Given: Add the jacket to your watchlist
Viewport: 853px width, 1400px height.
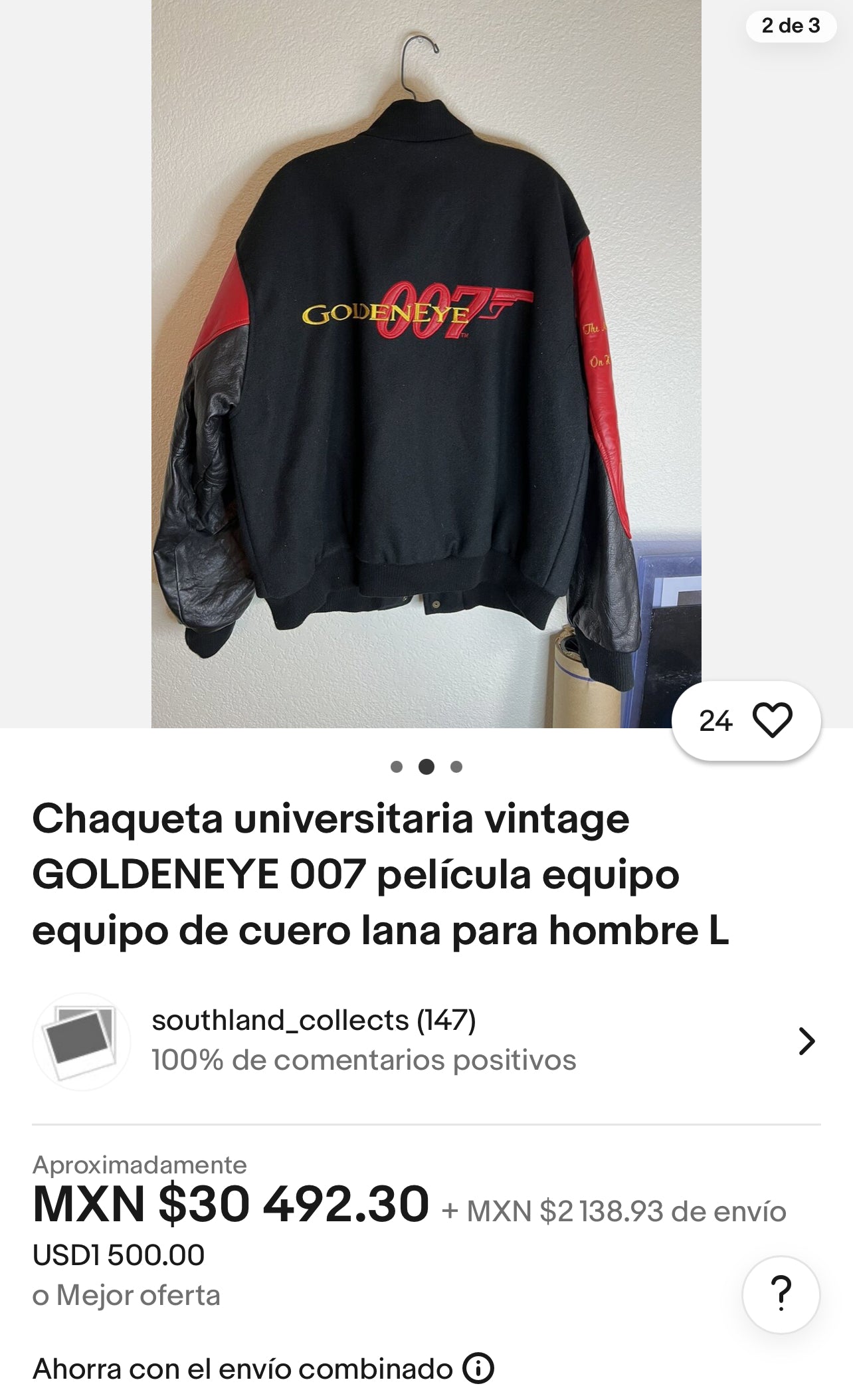Looking at the screenshot, I should click(771, 720).
